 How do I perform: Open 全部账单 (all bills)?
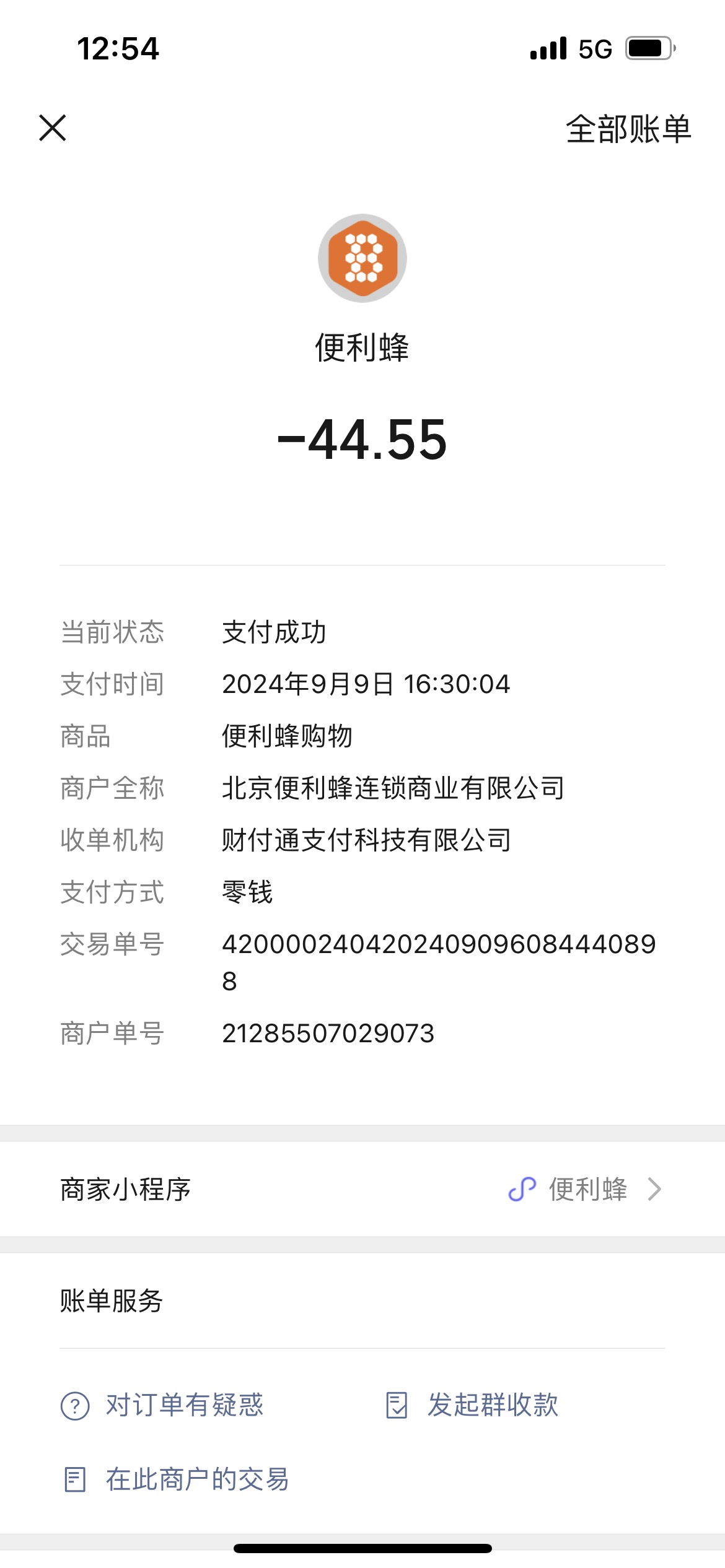coord(628,129)
